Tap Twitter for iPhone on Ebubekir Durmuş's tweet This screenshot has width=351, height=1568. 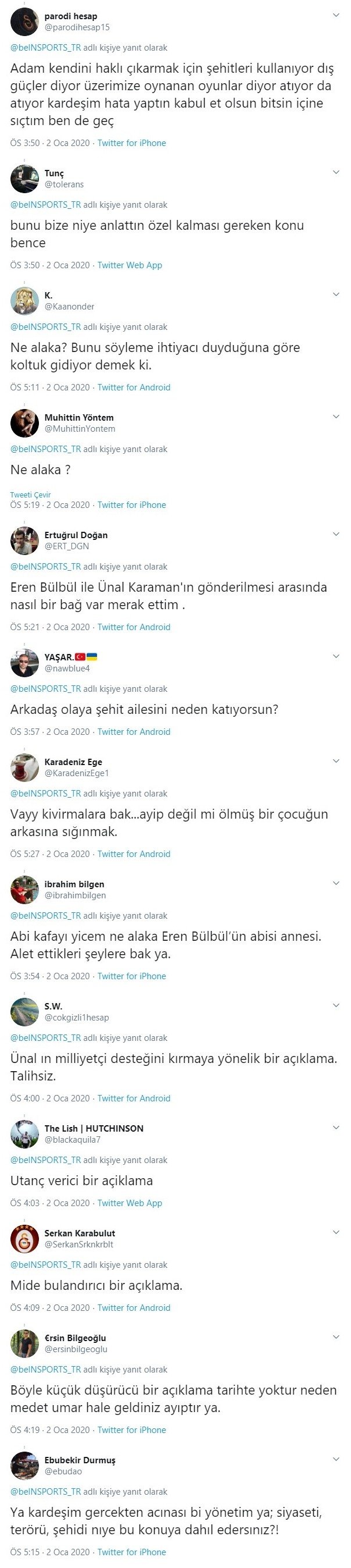click(x=131, y=1552)
